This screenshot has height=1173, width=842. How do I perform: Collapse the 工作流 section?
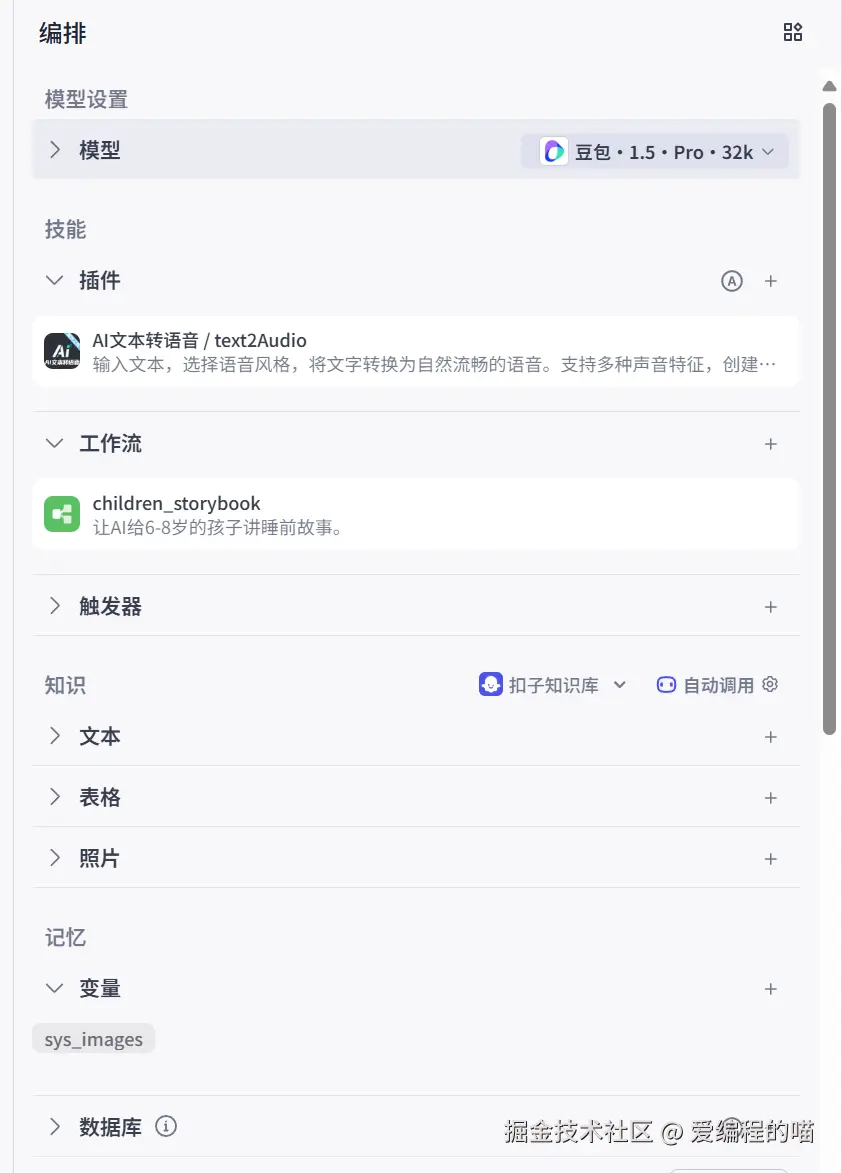55,444
